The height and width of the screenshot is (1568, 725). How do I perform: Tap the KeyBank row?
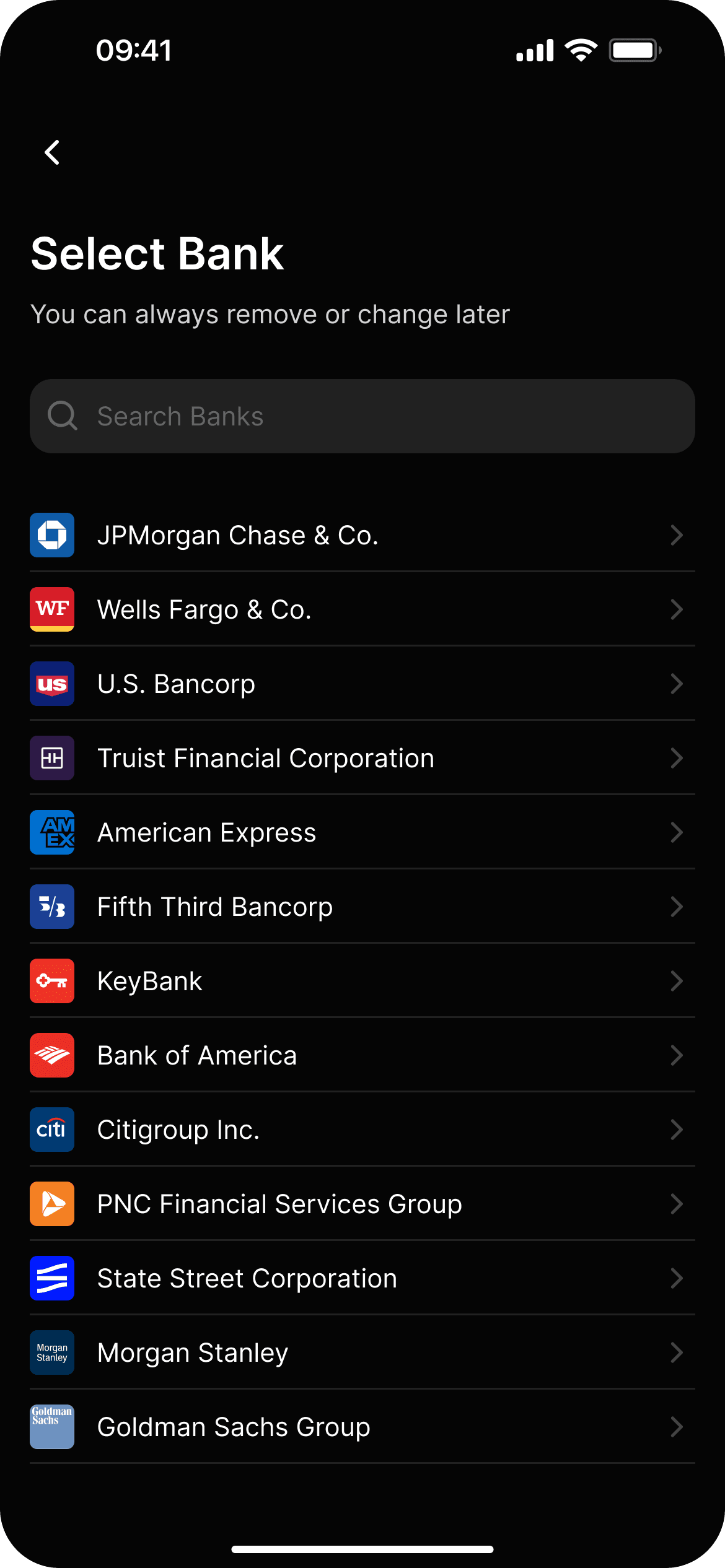pos(362,981)
